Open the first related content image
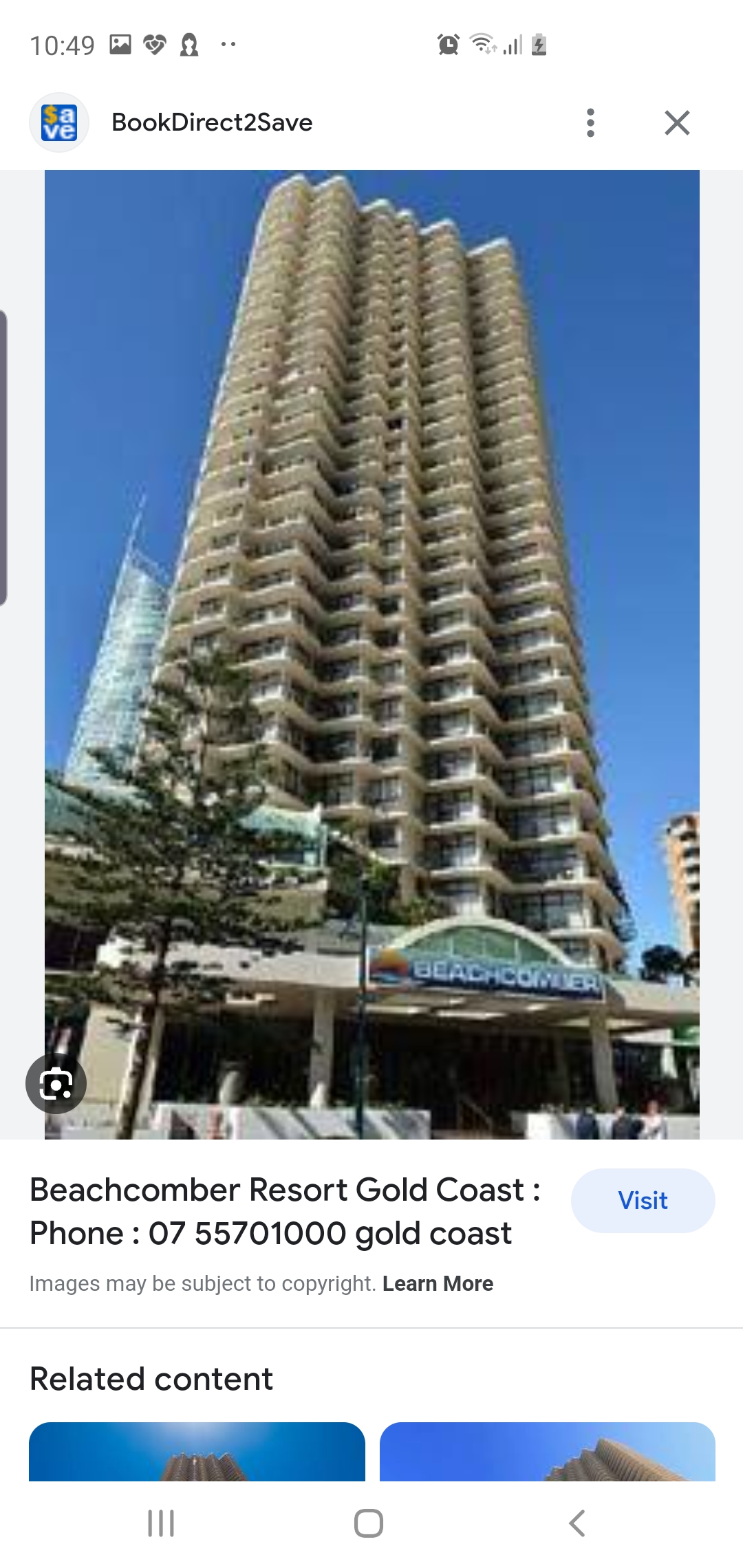The image size is (743, 1568). (197, 1452)
